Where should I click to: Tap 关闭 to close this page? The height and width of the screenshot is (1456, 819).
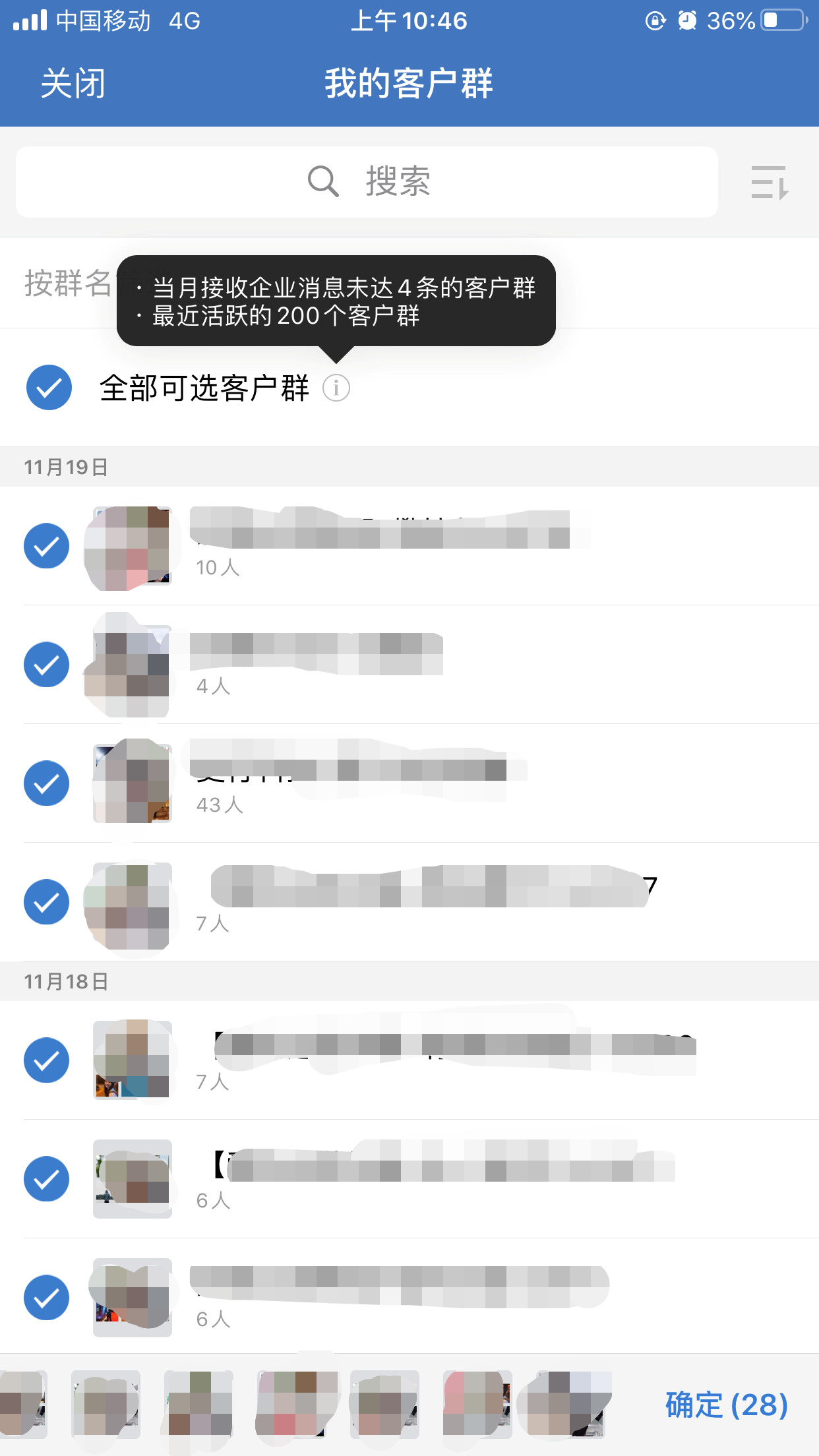pos(73,84)
